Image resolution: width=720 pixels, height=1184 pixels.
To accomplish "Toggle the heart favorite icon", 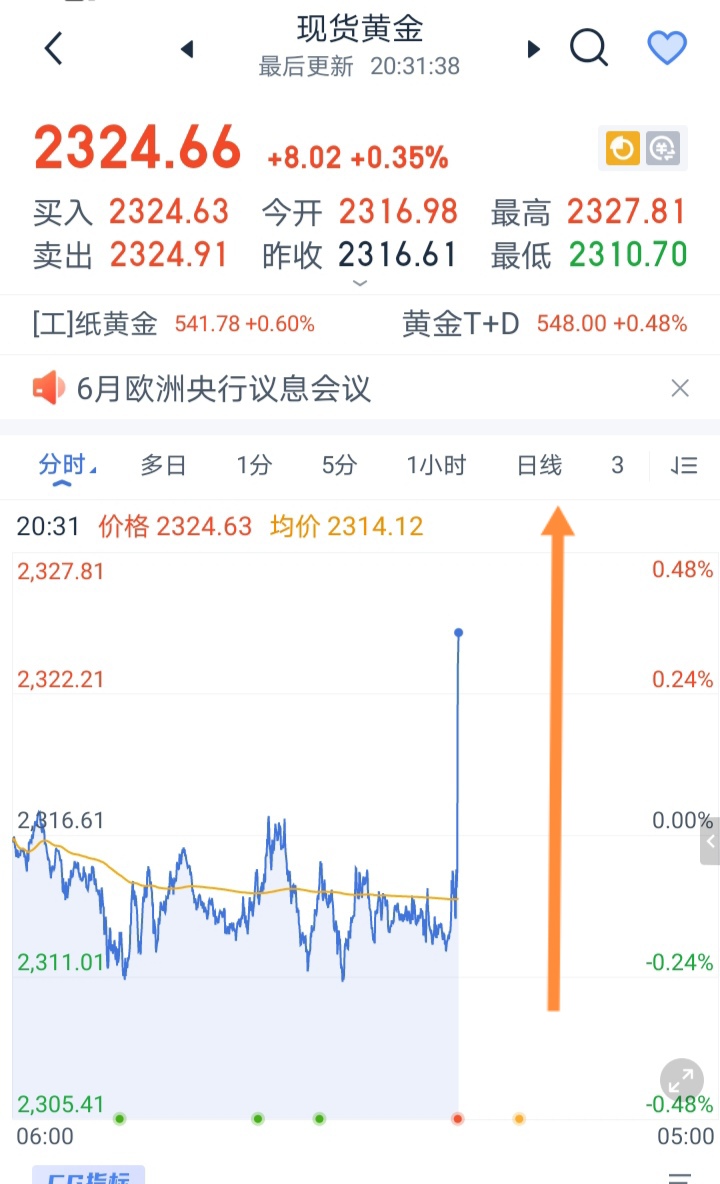I will 666,47.
